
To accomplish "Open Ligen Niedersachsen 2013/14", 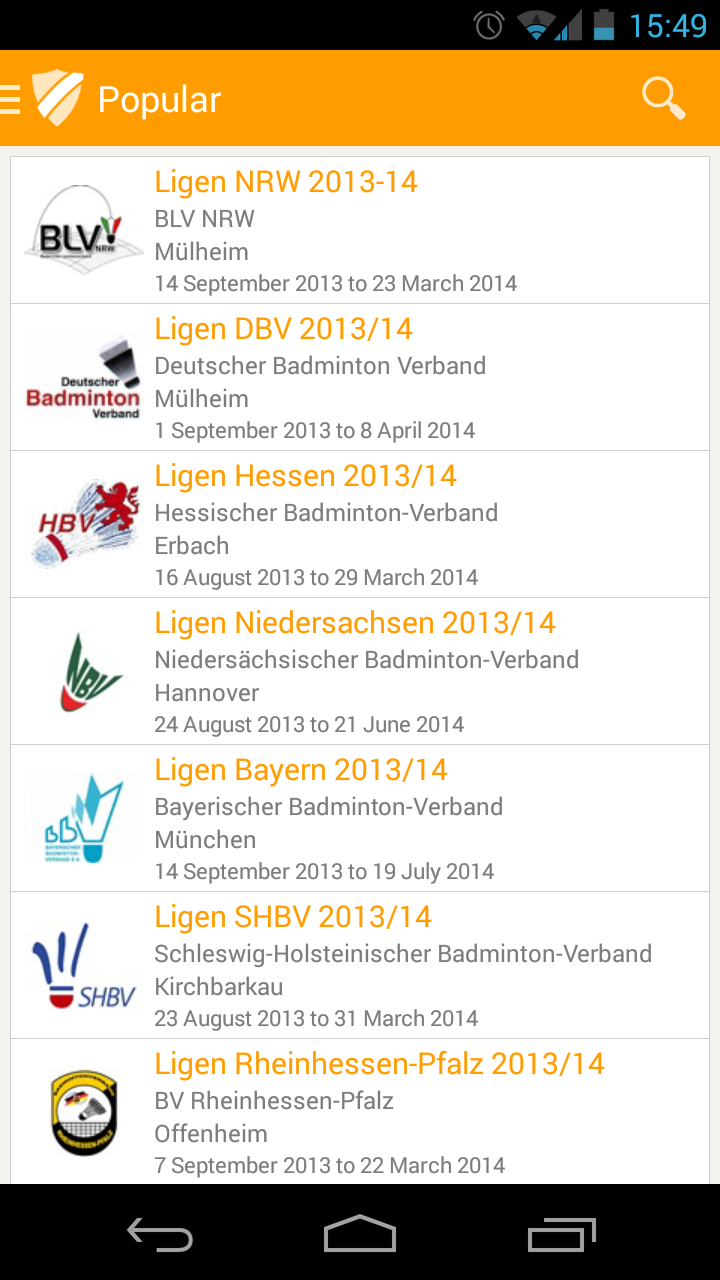I will click(360, 671).
